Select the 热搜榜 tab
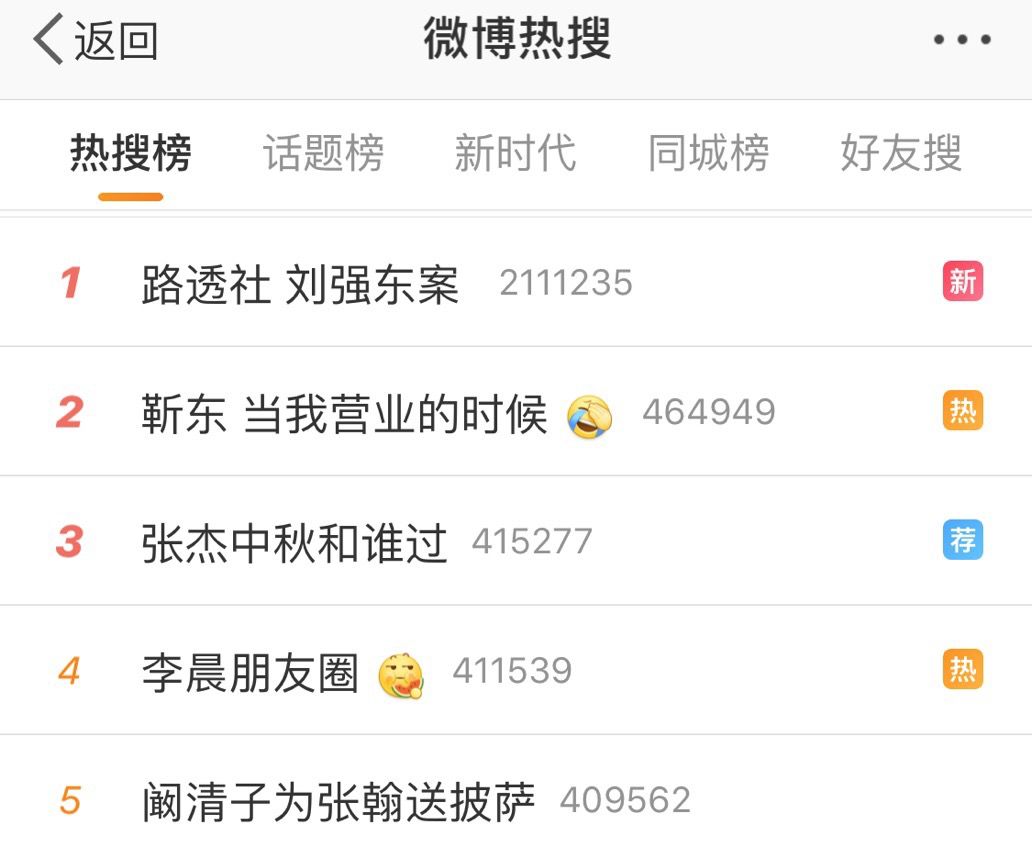This screenshot has height=851, width=1032. point(130,154)
